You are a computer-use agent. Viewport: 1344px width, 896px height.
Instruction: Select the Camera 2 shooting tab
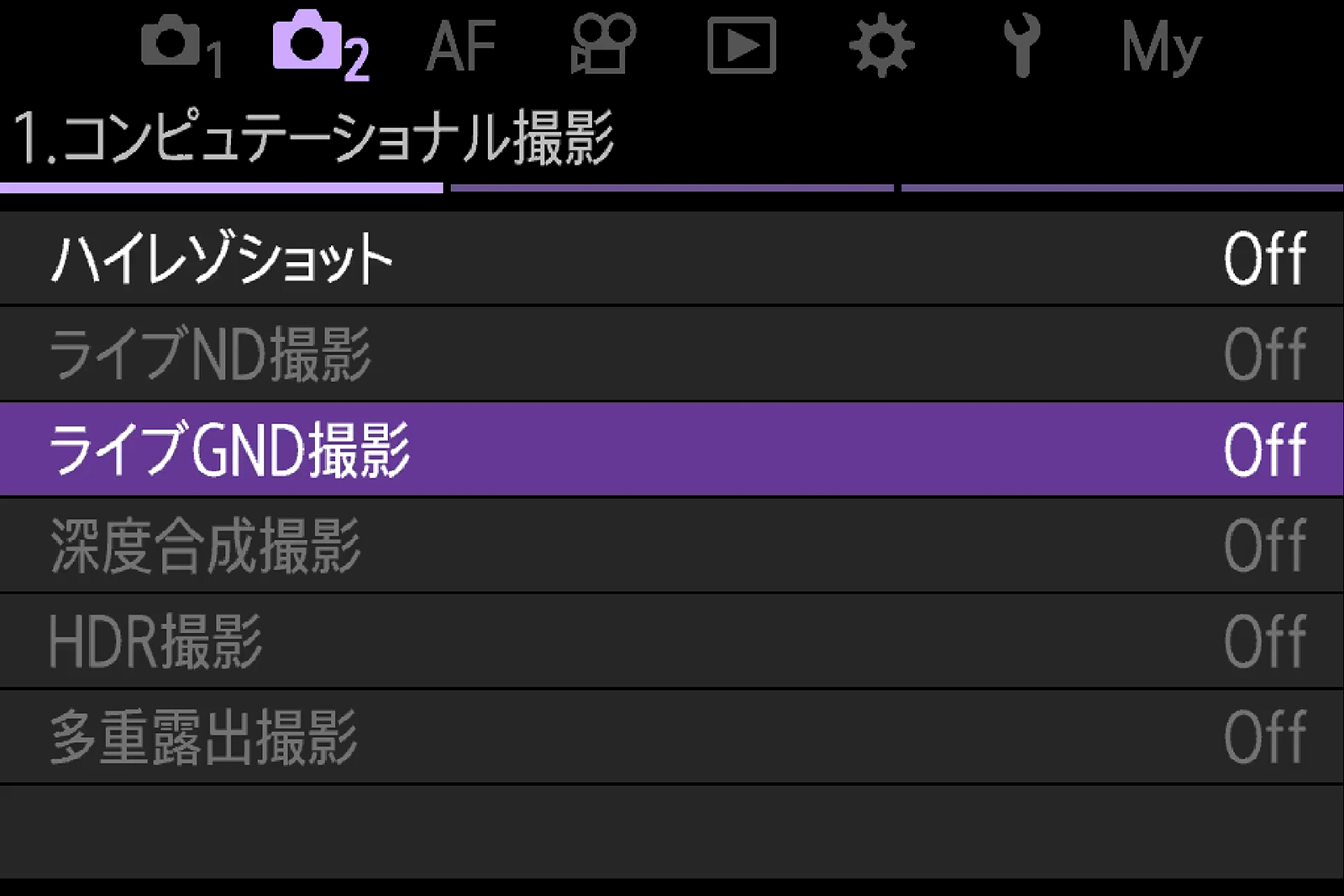(x=319, y=46)
